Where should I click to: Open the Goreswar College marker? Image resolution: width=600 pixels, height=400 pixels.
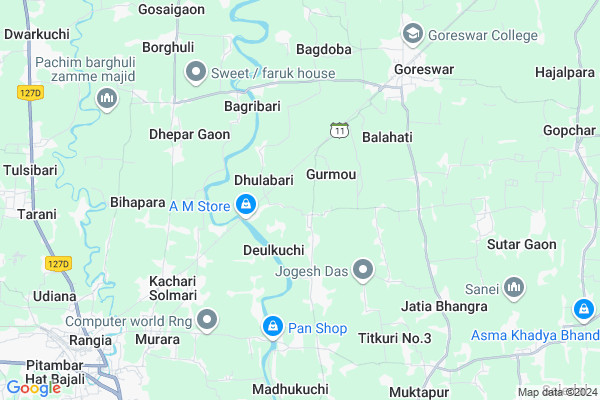412,35
